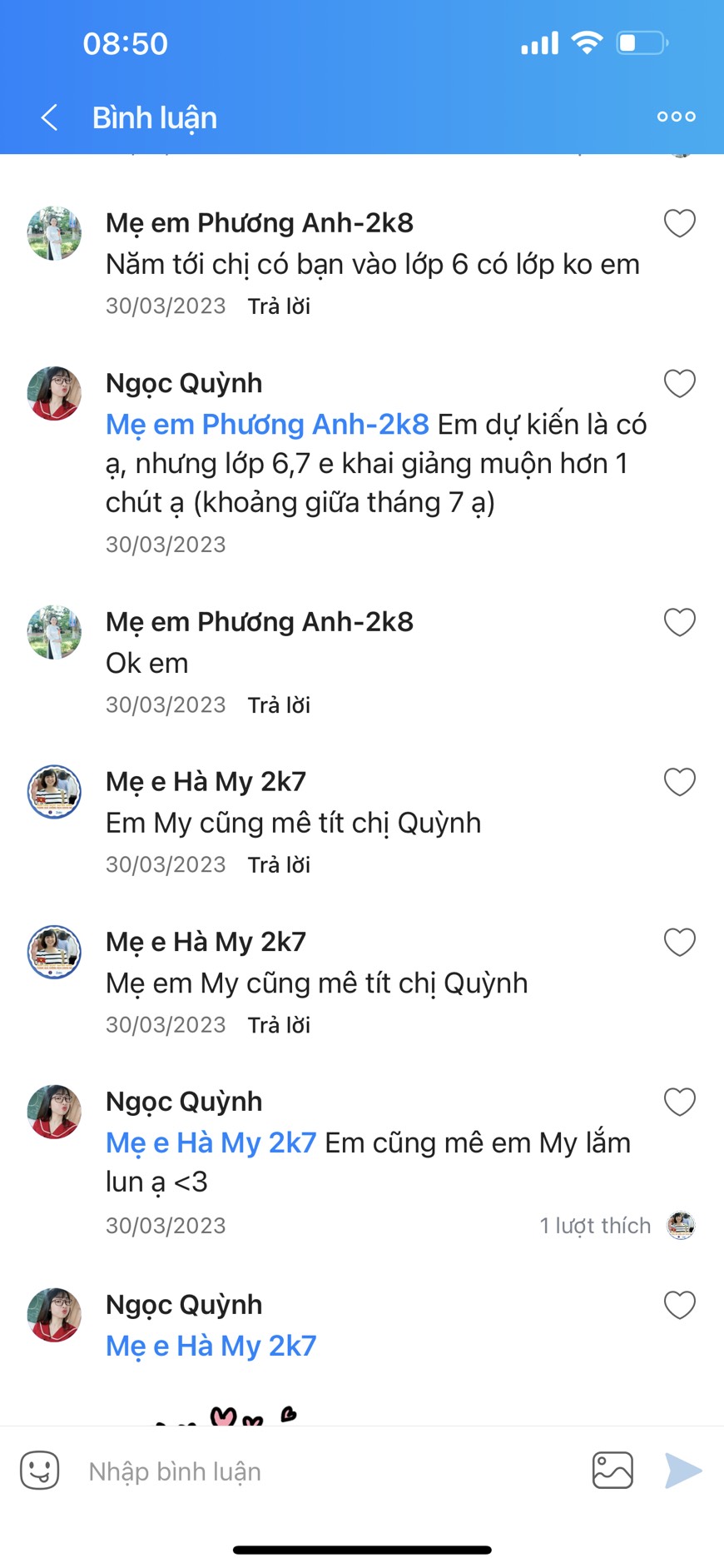The image size is (724, 1568).
Task: Open Mẹ e Hà My 2k7's profile picture
Action: (54, 792)
